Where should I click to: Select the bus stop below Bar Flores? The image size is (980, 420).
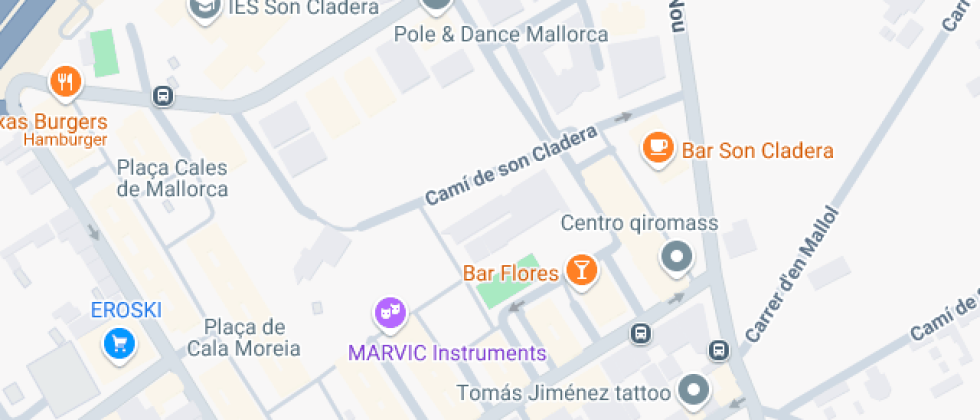[640, 333]
